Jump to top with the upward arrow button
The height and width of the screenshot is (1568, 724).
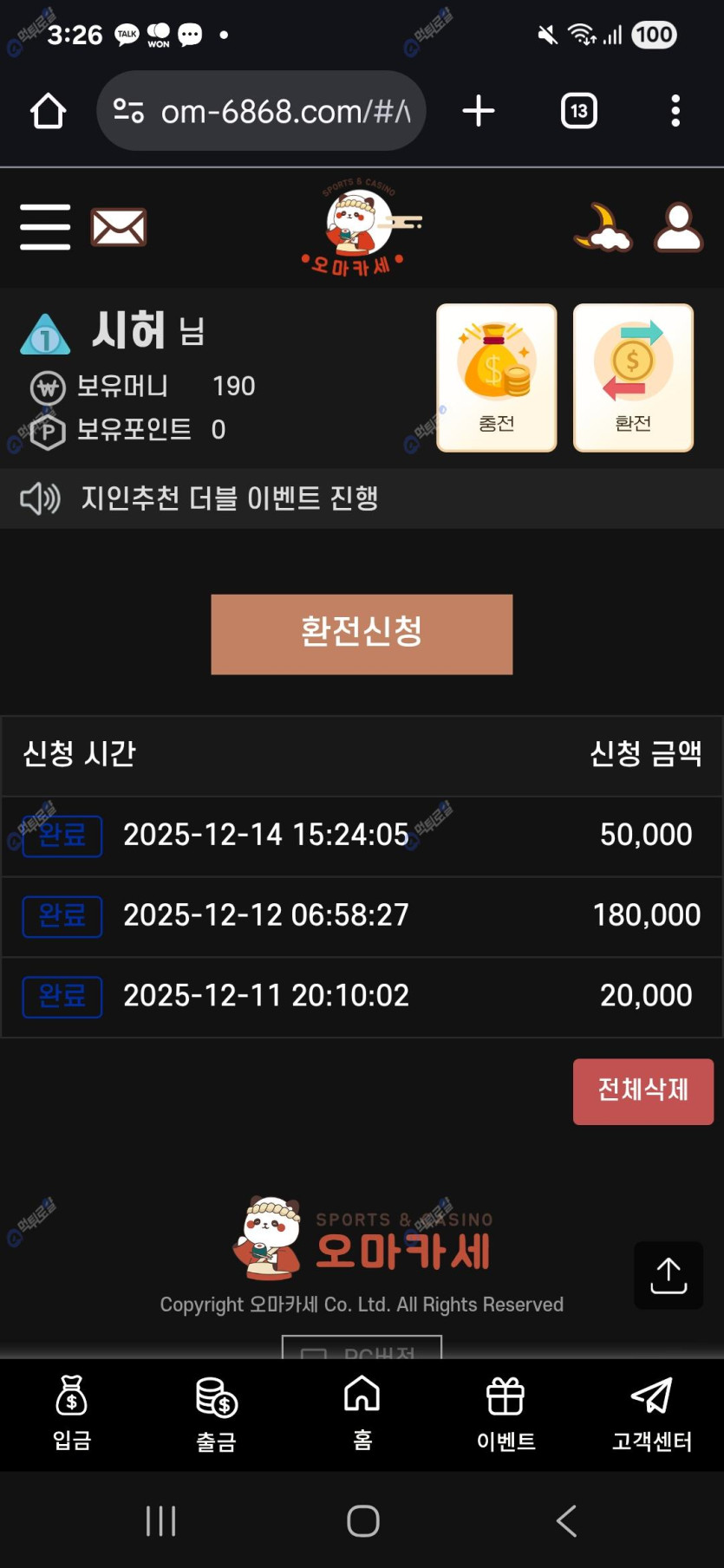point(669,1275)
